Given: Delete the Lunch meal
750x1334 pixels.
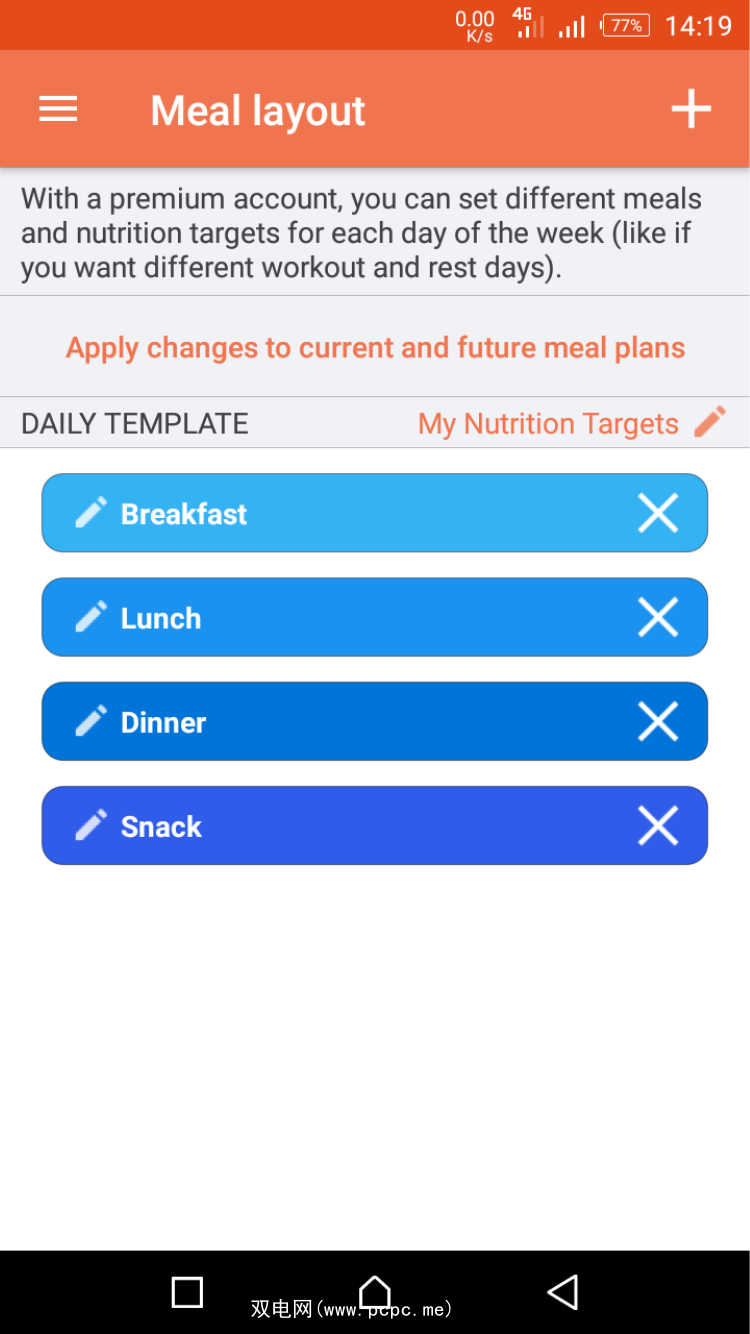Looking at the screenshot, I should point(658,618).
